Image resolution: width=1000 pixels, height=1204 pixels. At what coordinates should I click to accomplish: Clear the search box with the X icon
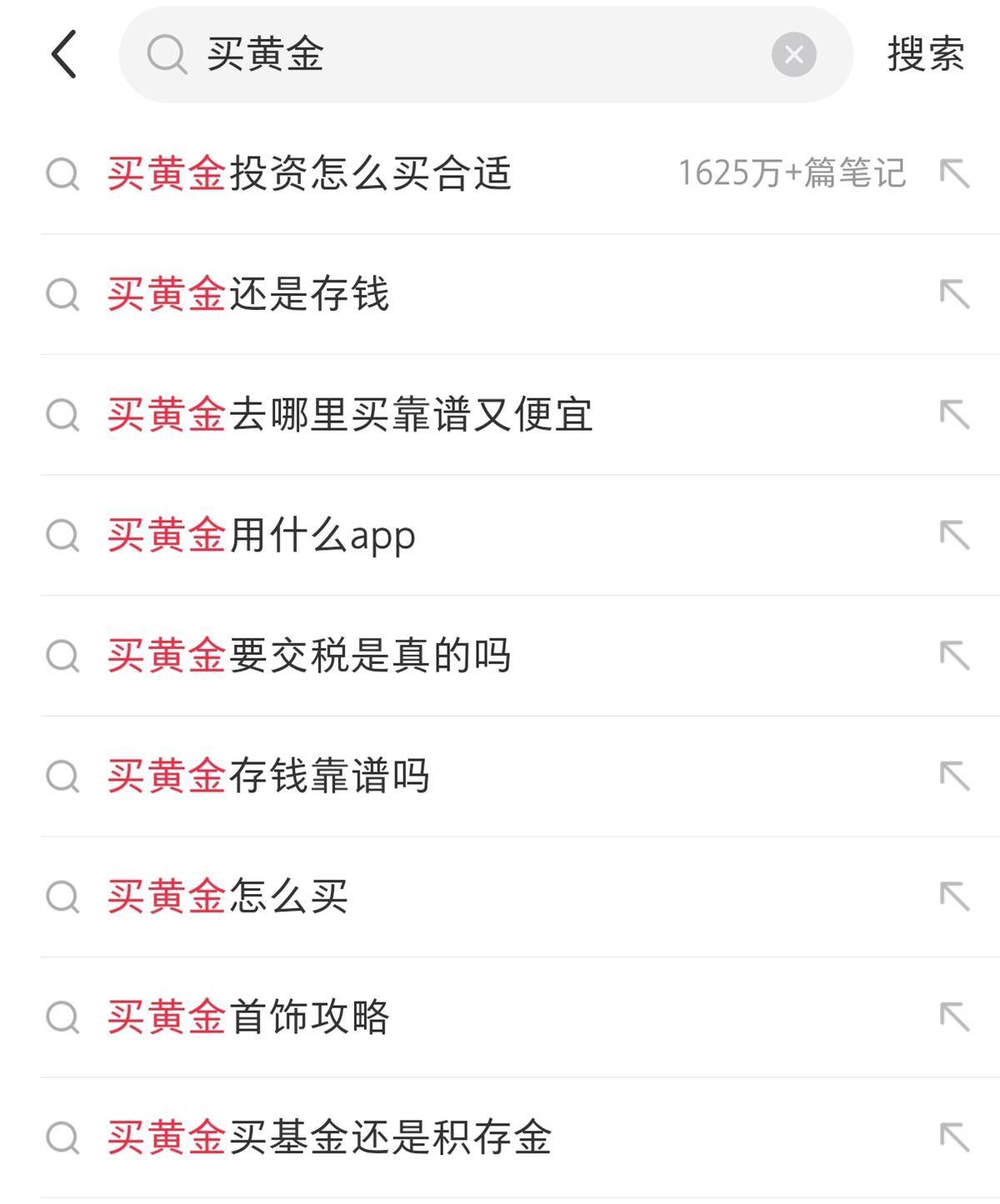tap(793, 55)
